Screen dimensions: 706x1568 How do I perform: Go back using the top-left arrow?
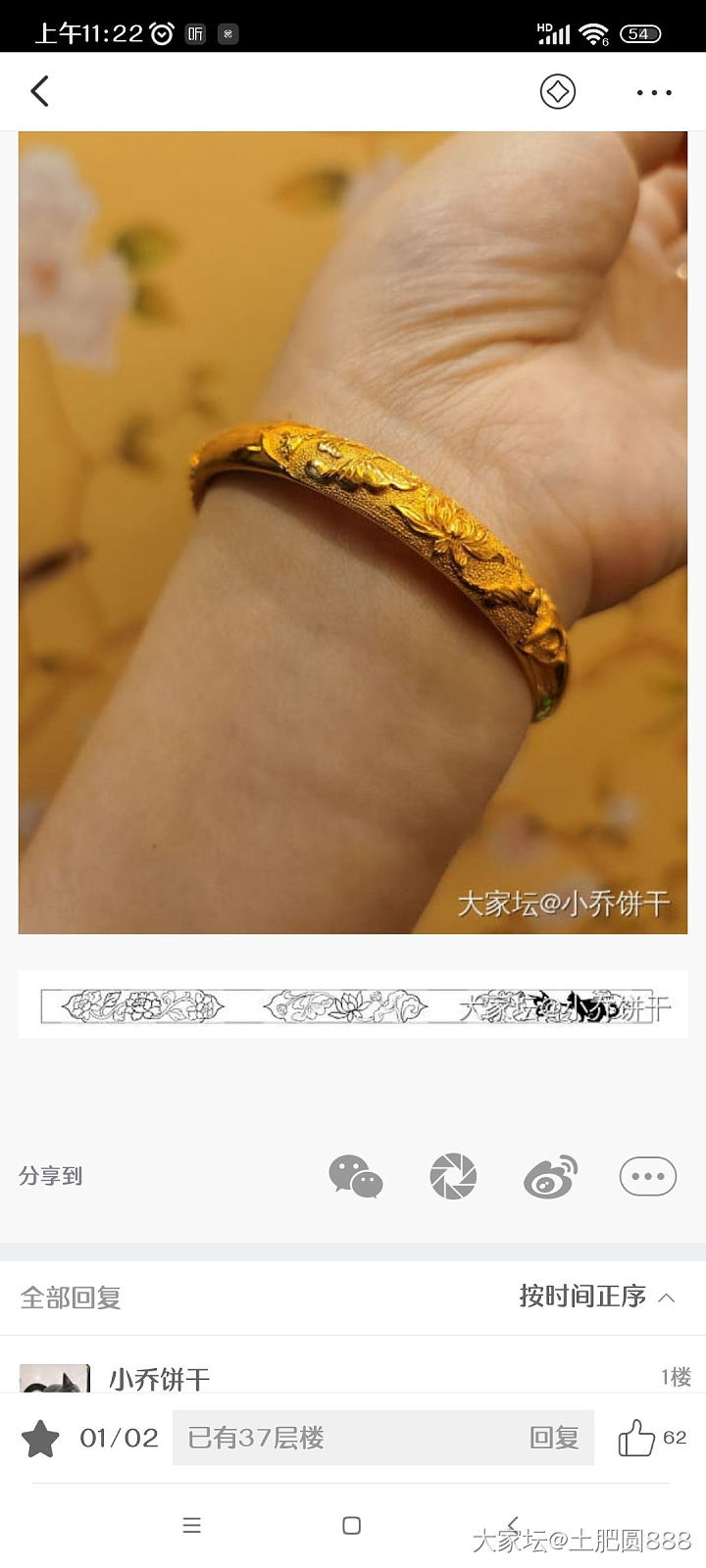pos(40,92)
